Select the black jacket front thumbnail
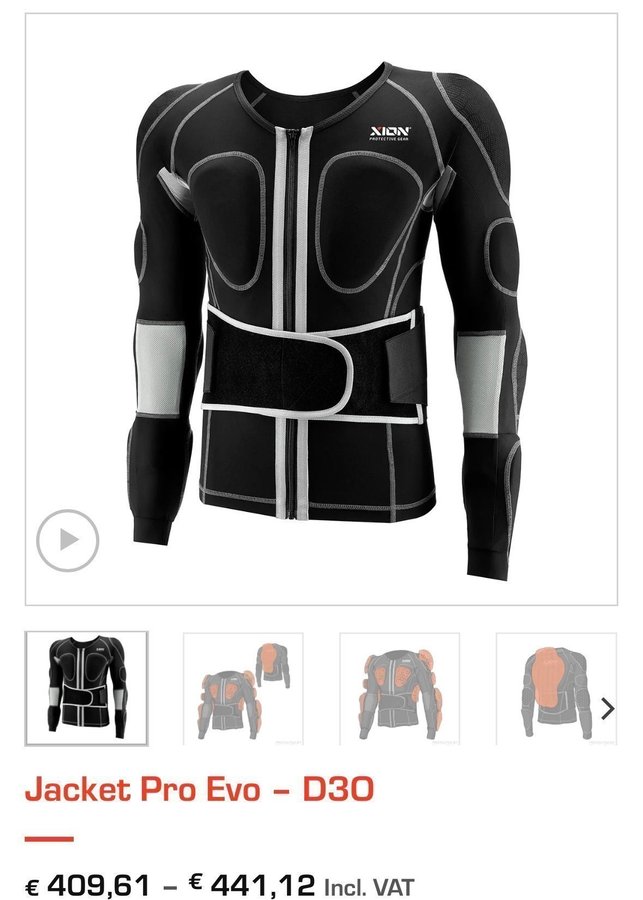The height and width of the screenshot is (900, 643). click(87, 688)
